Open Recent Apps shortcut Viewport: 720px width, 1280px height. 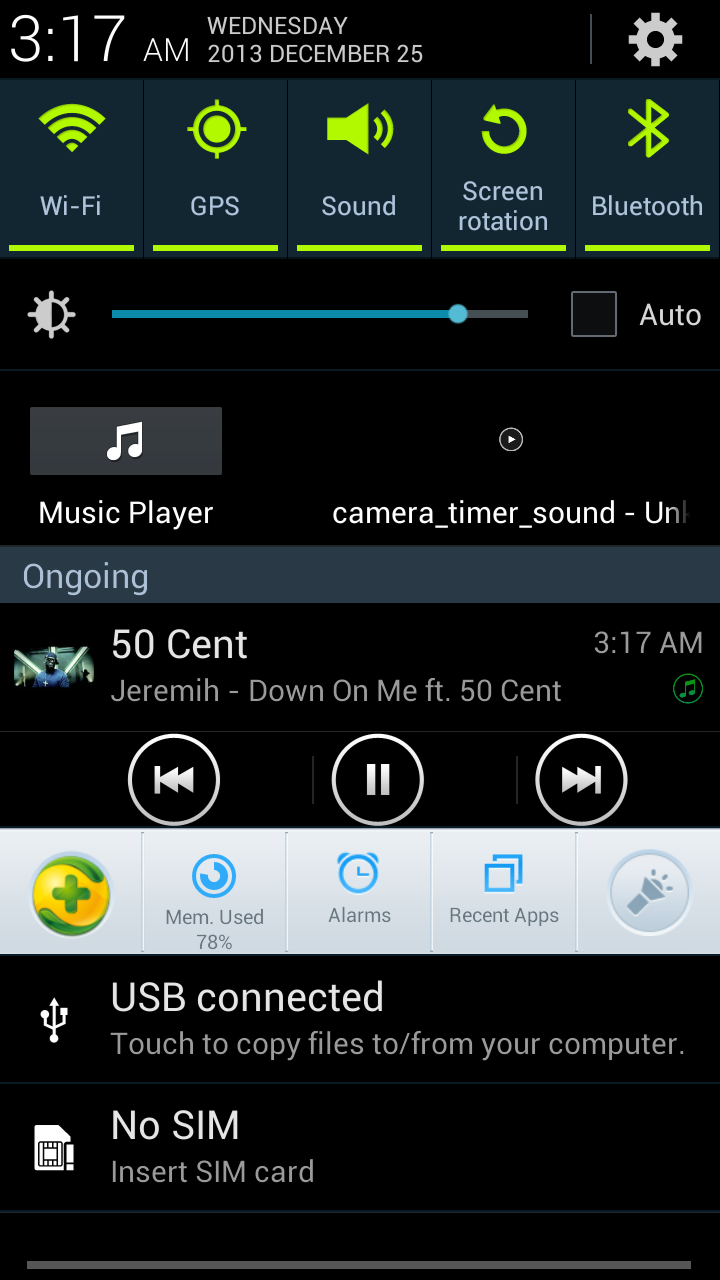pyautogui.click(x=504, y=892)
